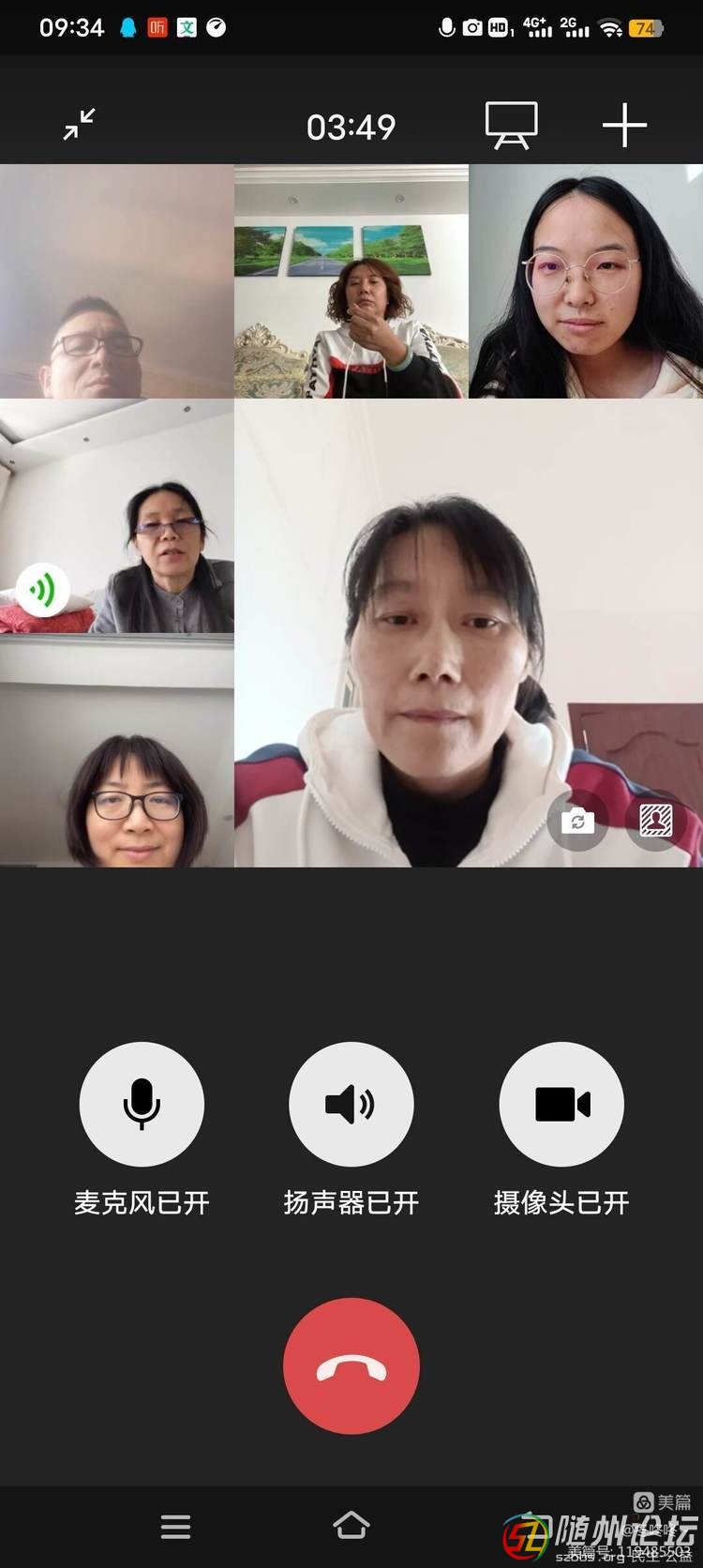Viewport: 703px width, 1568px height.
Task: Minimize the video call window
Action: (x=80, y=125)
